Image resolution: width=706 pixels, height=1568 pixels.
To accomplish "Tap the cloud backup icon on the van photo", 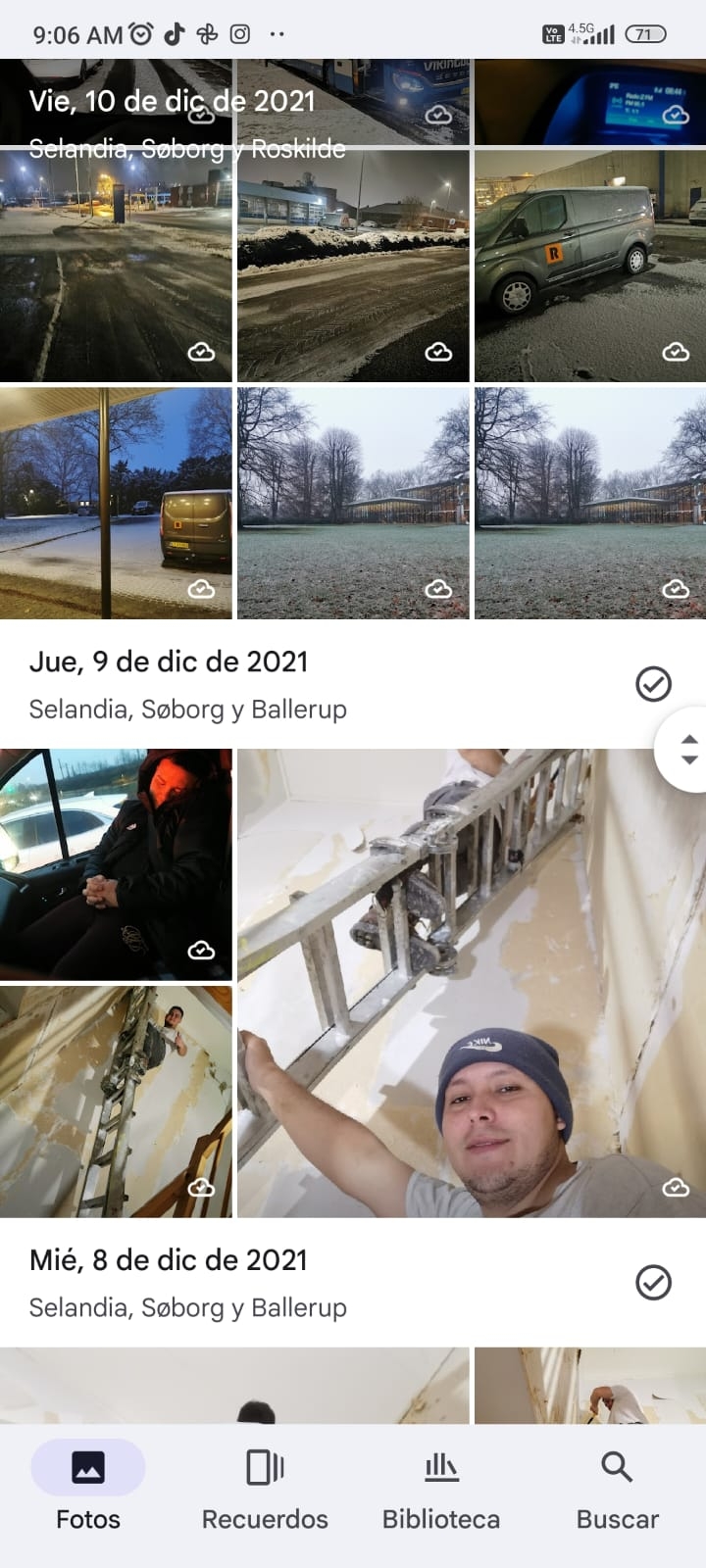I will pyautogui.click(x=677, y=350).
